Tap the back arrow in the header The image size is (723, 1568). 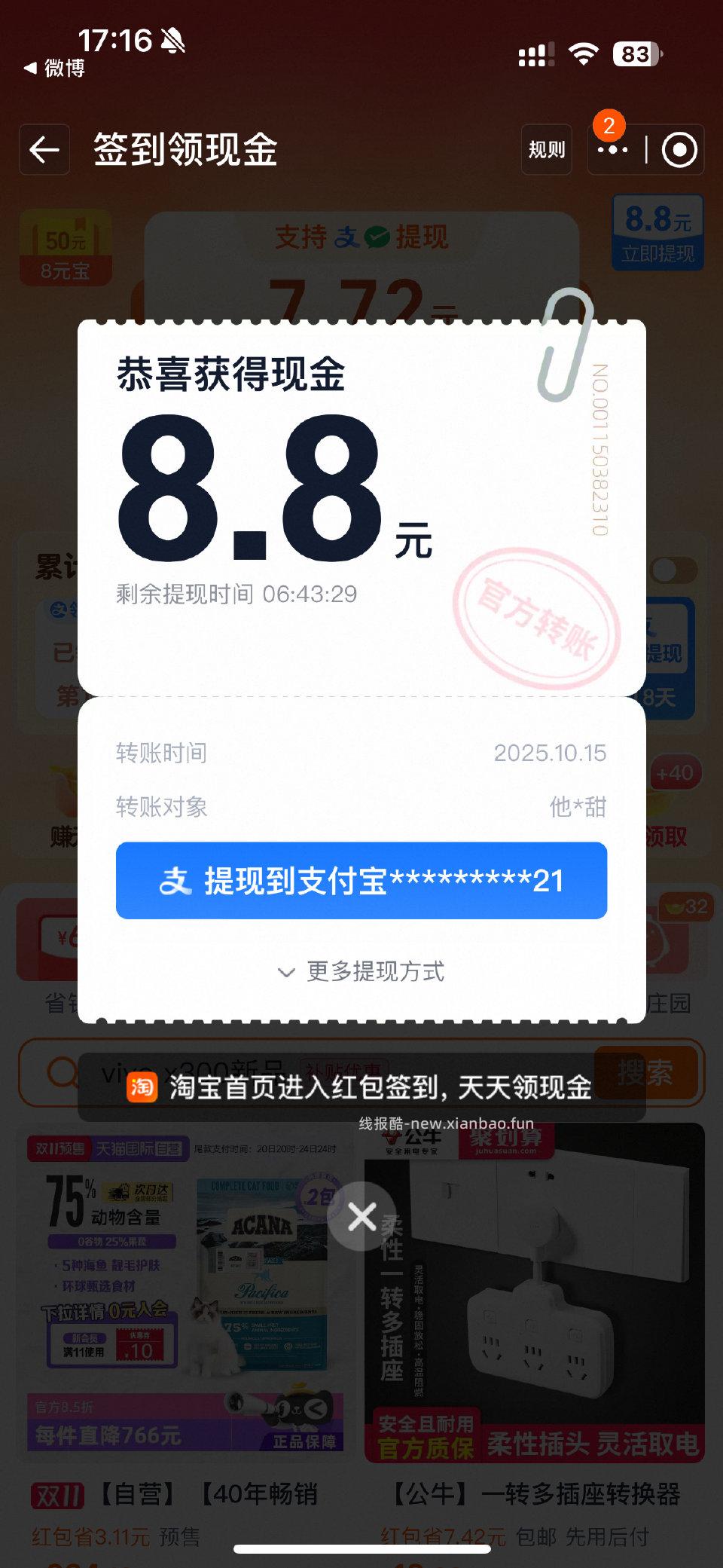[44, 148]
